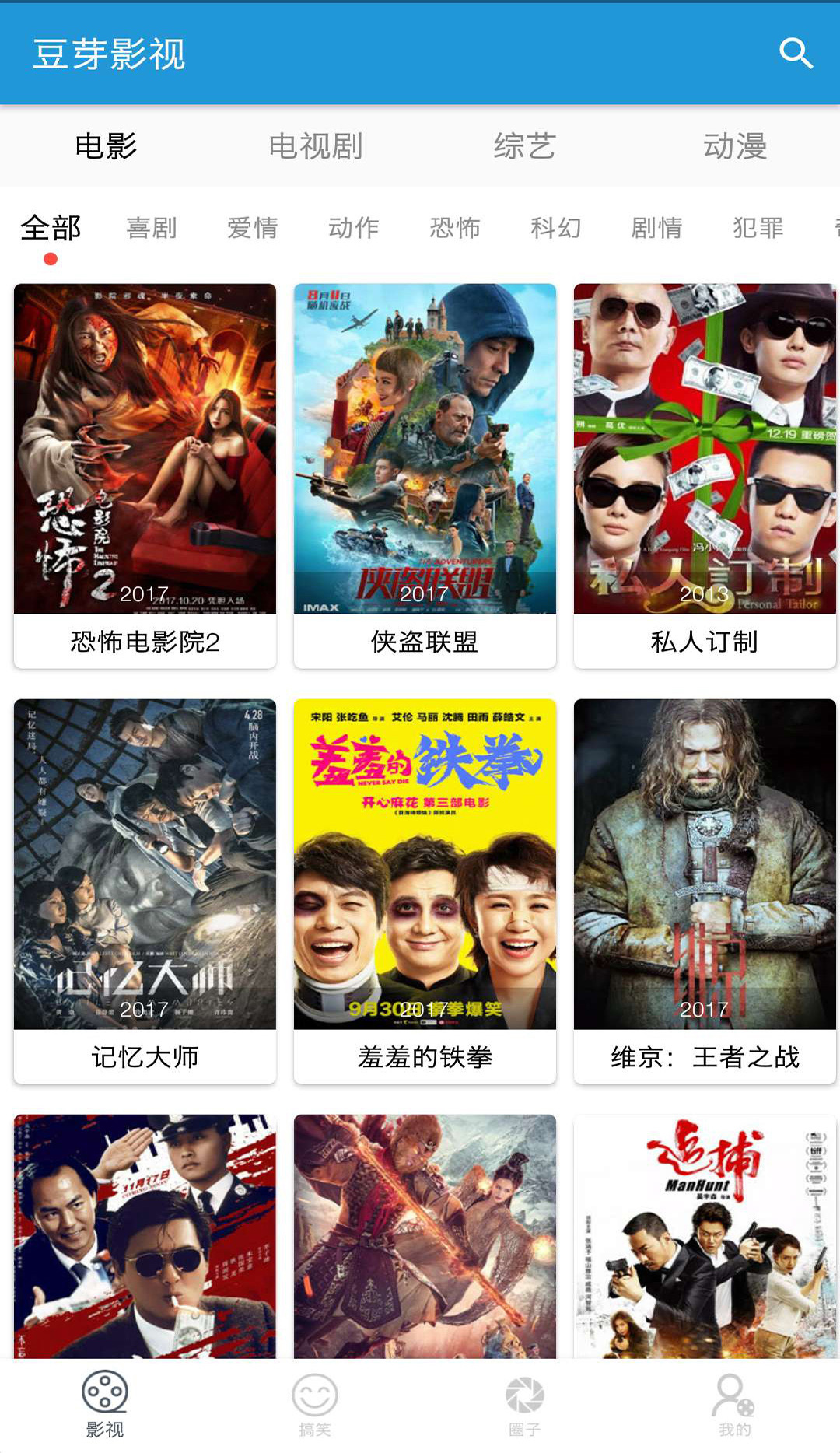The height and width of the screenshot is (1453, 840).
Task: Switch to the 综艺 tab
Action: (x=525, y=146)
